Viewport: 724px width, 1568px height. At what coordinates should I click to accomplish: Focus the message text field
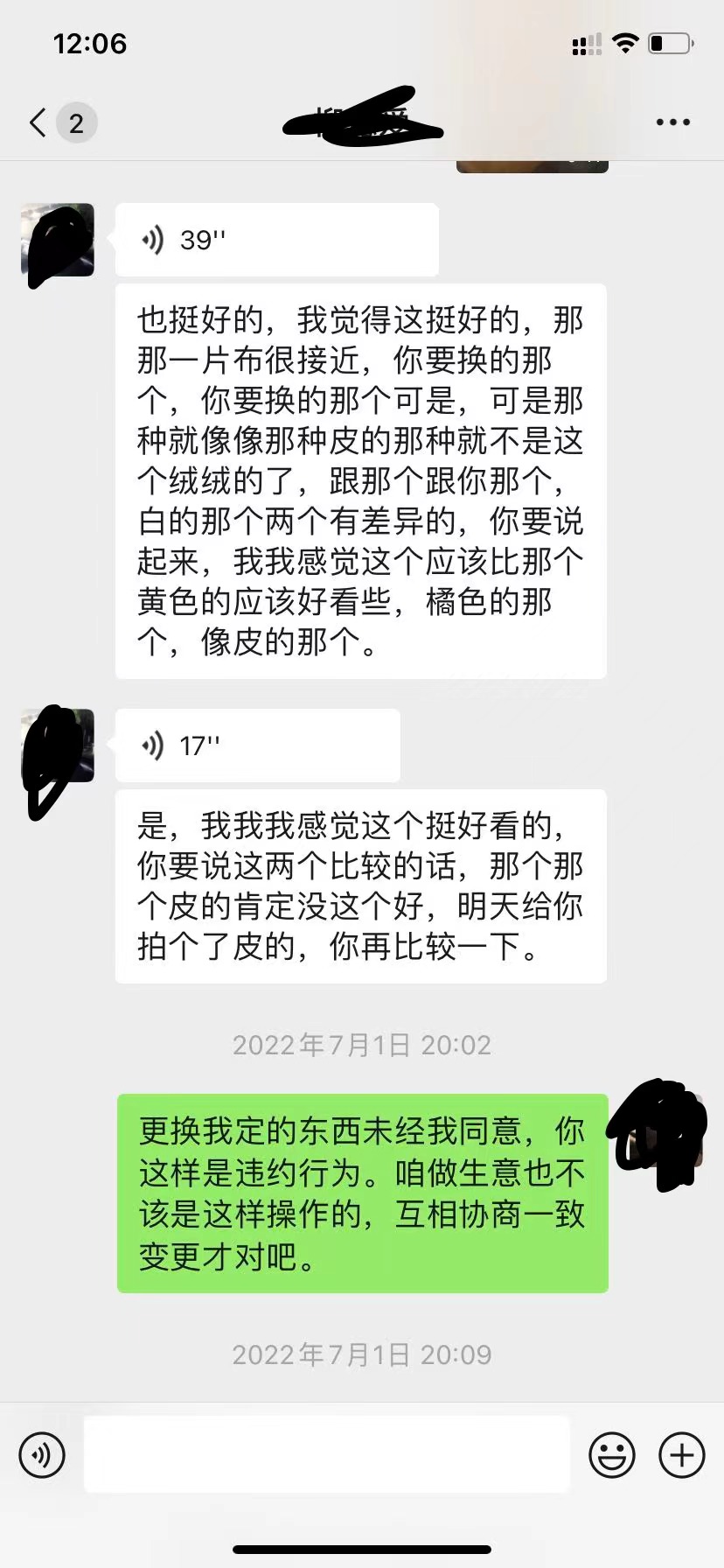point(327,1454)
